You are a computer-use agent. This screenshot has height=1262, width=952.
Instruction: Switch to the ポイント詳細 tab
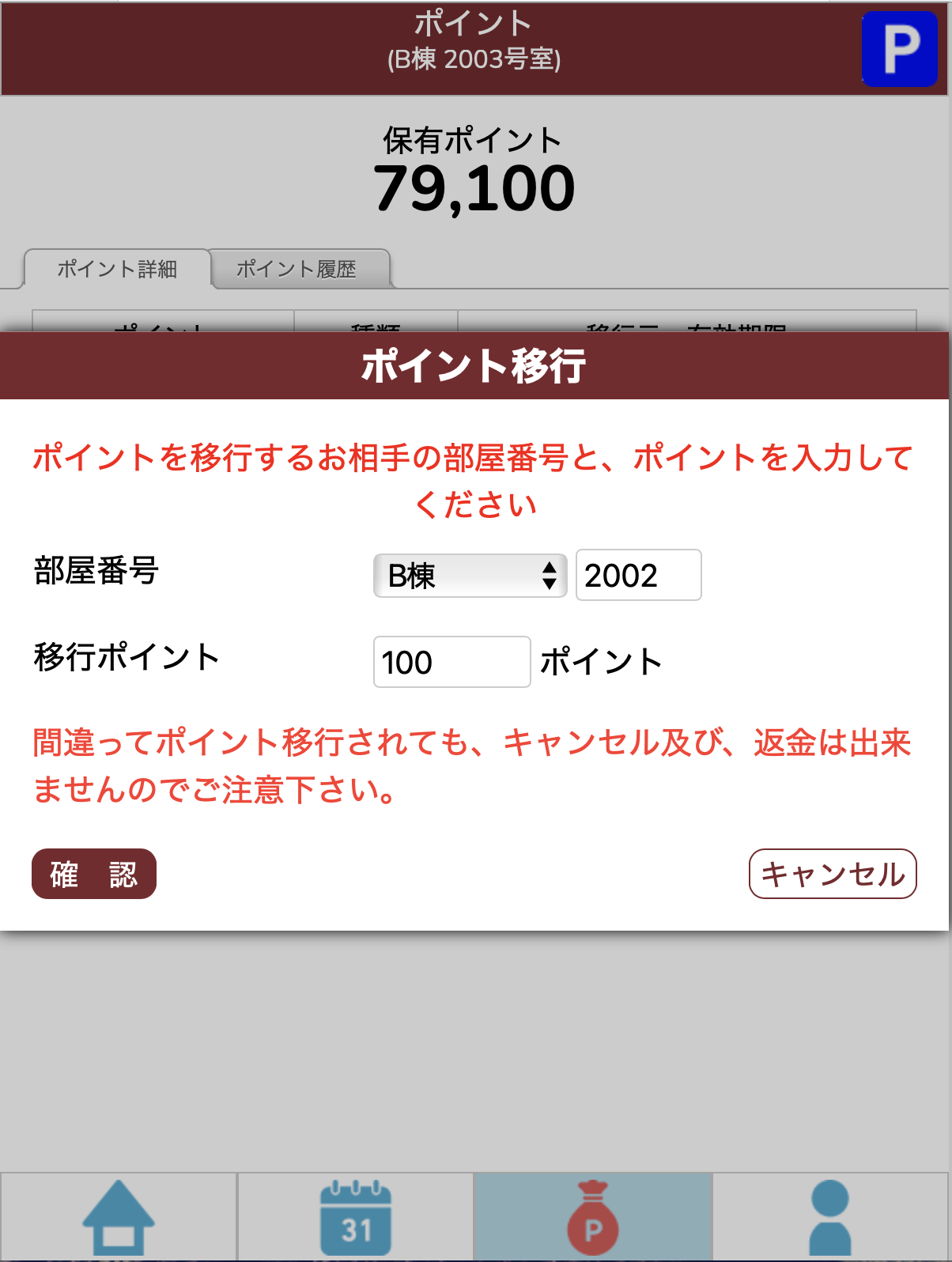pos(117,269)
